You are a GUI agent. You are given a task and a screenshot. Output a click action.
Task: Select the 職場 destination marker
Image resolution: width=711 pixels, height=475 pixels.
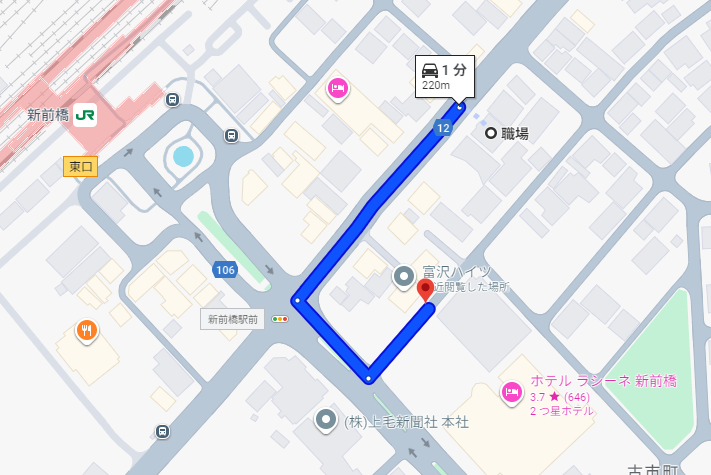pyautogui.click(x=491, y=133)
